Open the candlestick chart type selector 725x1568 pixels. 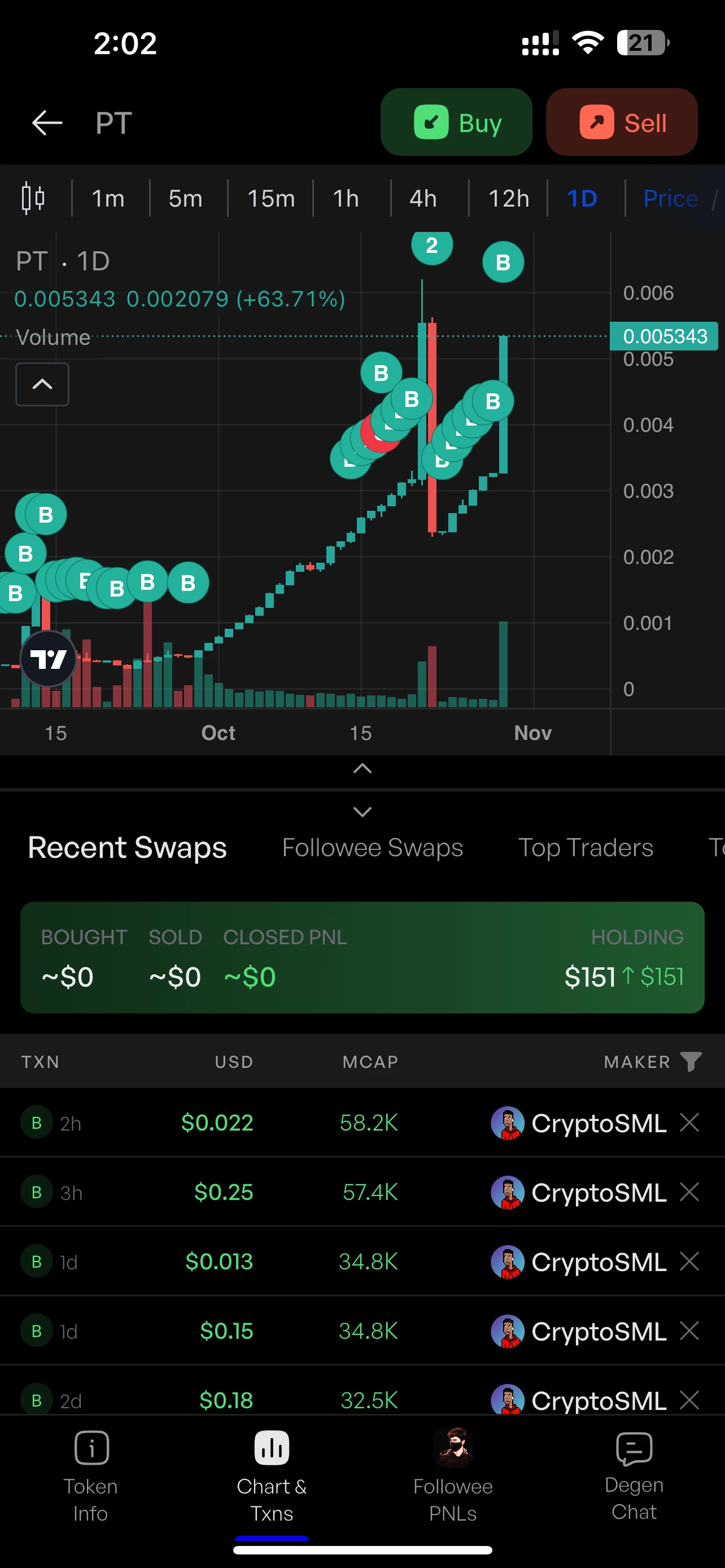pyautogui.click(x=33, y=198)
